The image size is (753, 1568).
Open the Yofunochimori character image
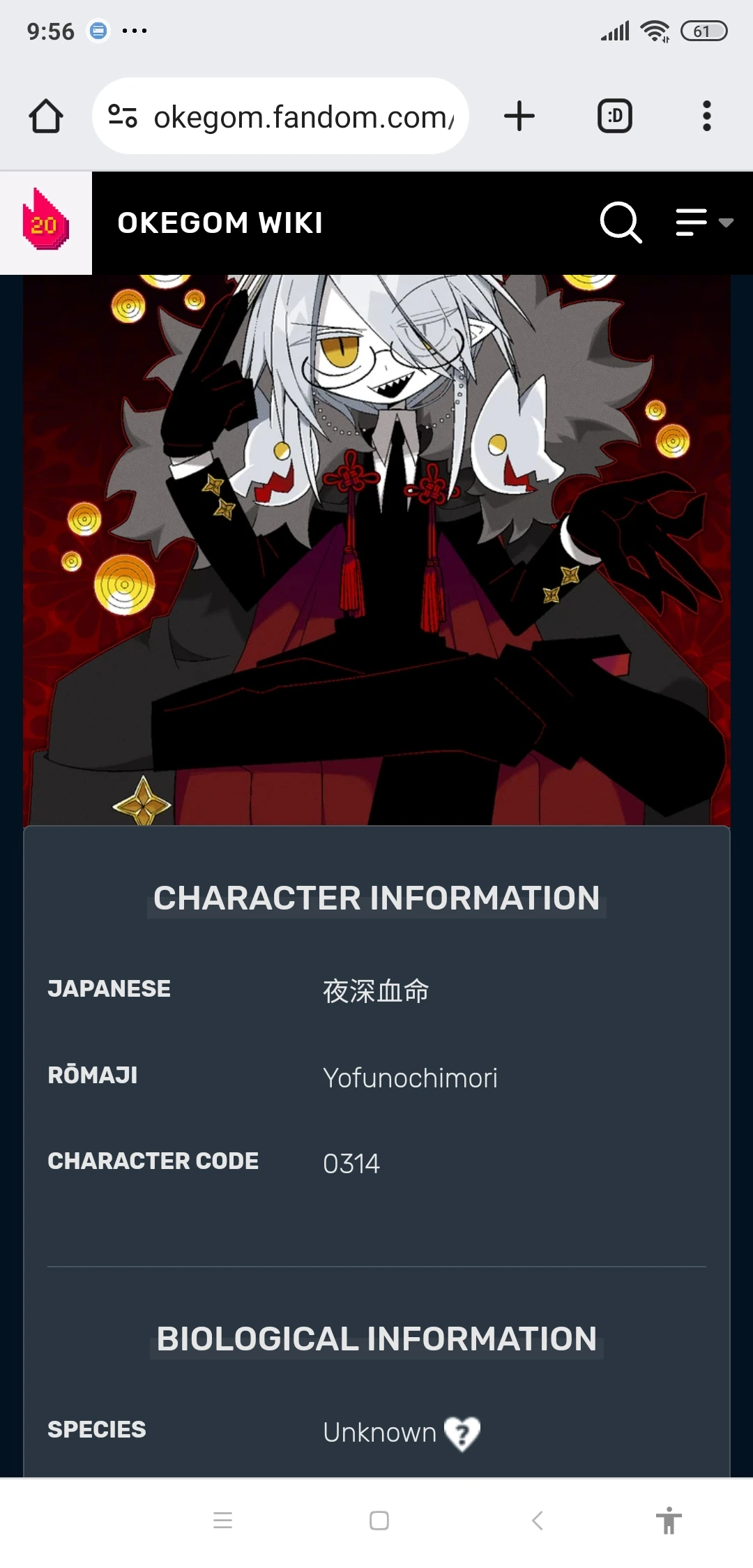pyautogui.click(x=376, y=550)
